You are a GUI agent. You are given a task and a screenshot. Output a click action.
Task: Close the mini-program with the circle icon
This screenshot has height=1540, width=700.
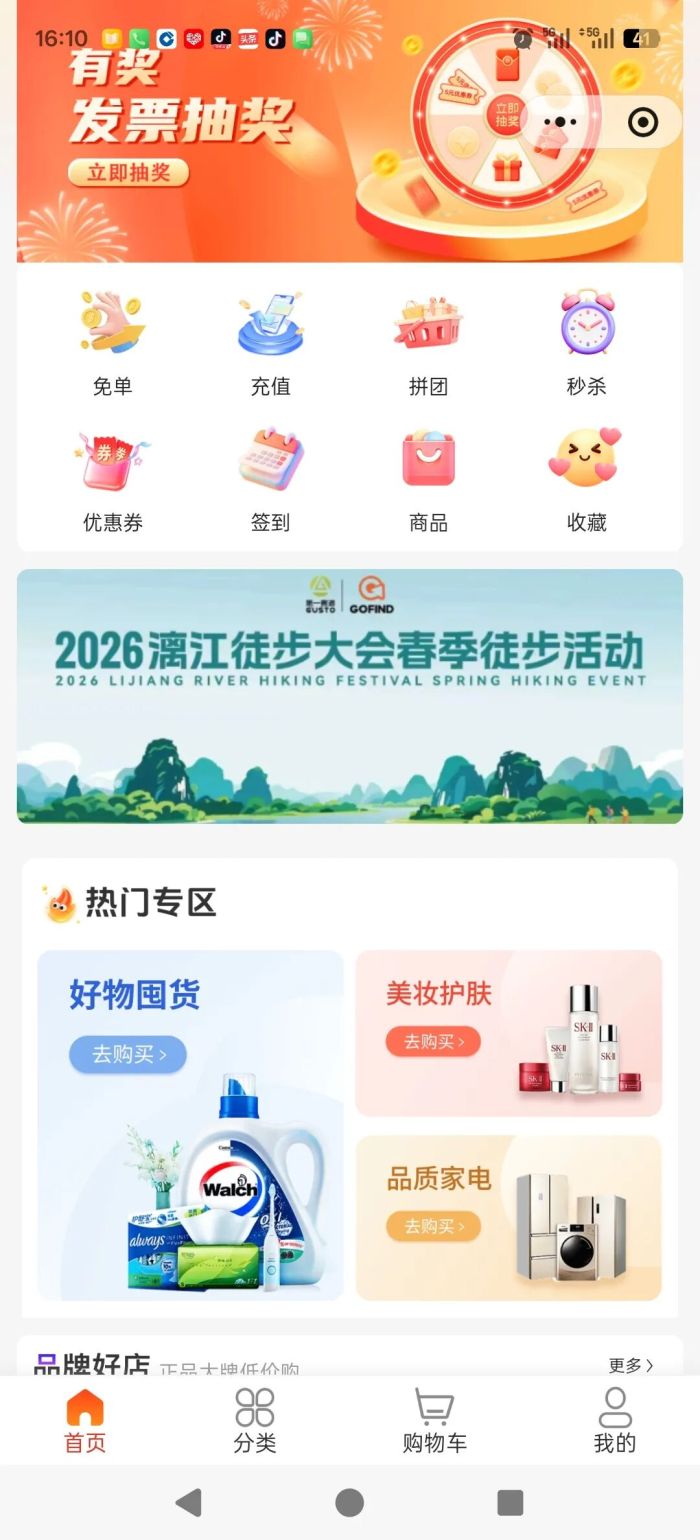click(x=642, y=123)
